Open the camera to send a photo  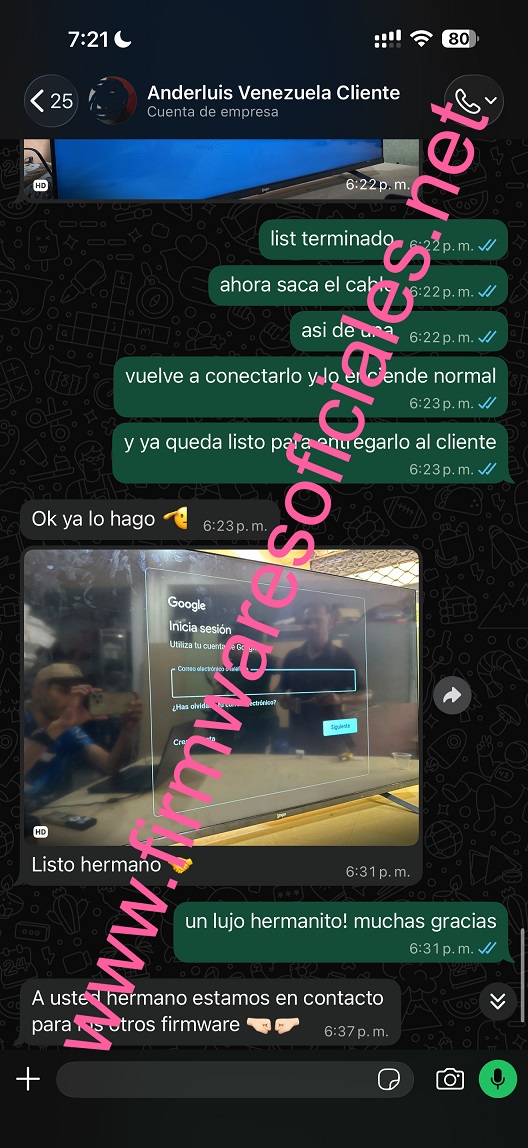click(x=450, y=1079)
